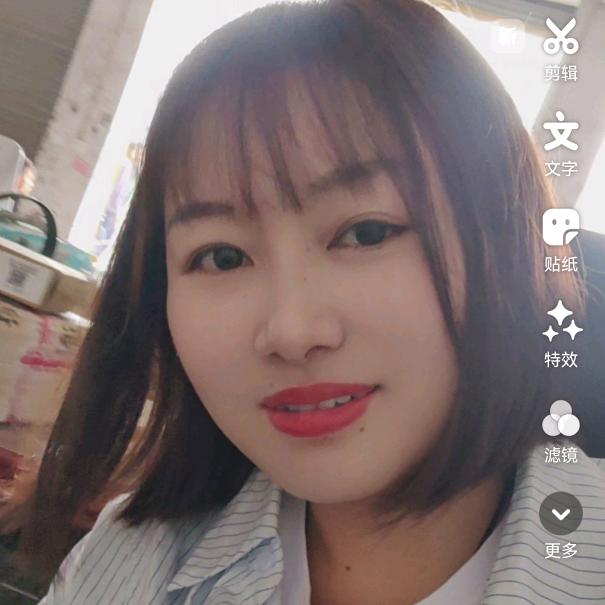Add text with the 文字 tool

coord(561,134)
